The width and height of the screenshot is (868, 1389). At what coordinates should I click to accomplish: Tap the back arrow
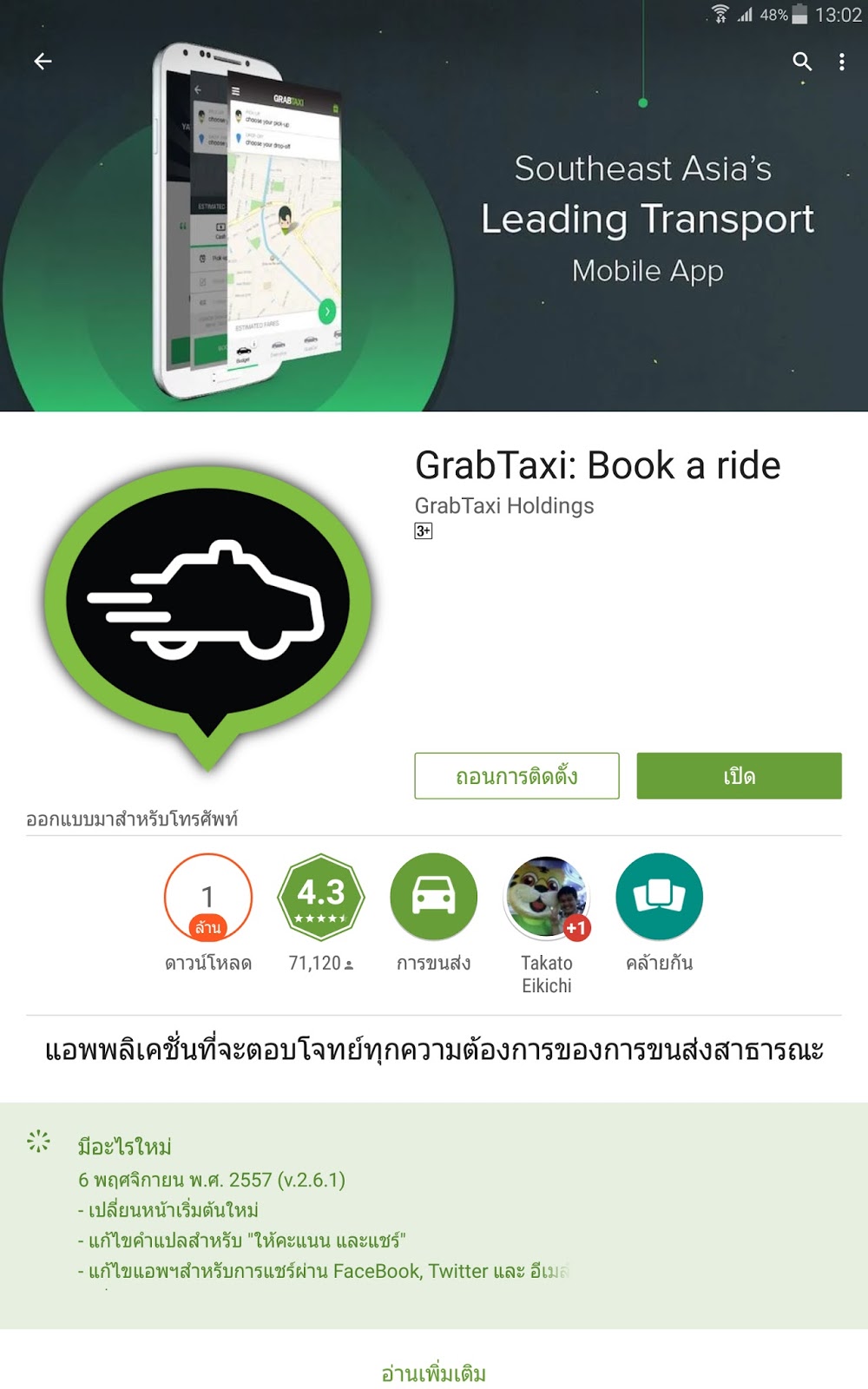[41, 62]
